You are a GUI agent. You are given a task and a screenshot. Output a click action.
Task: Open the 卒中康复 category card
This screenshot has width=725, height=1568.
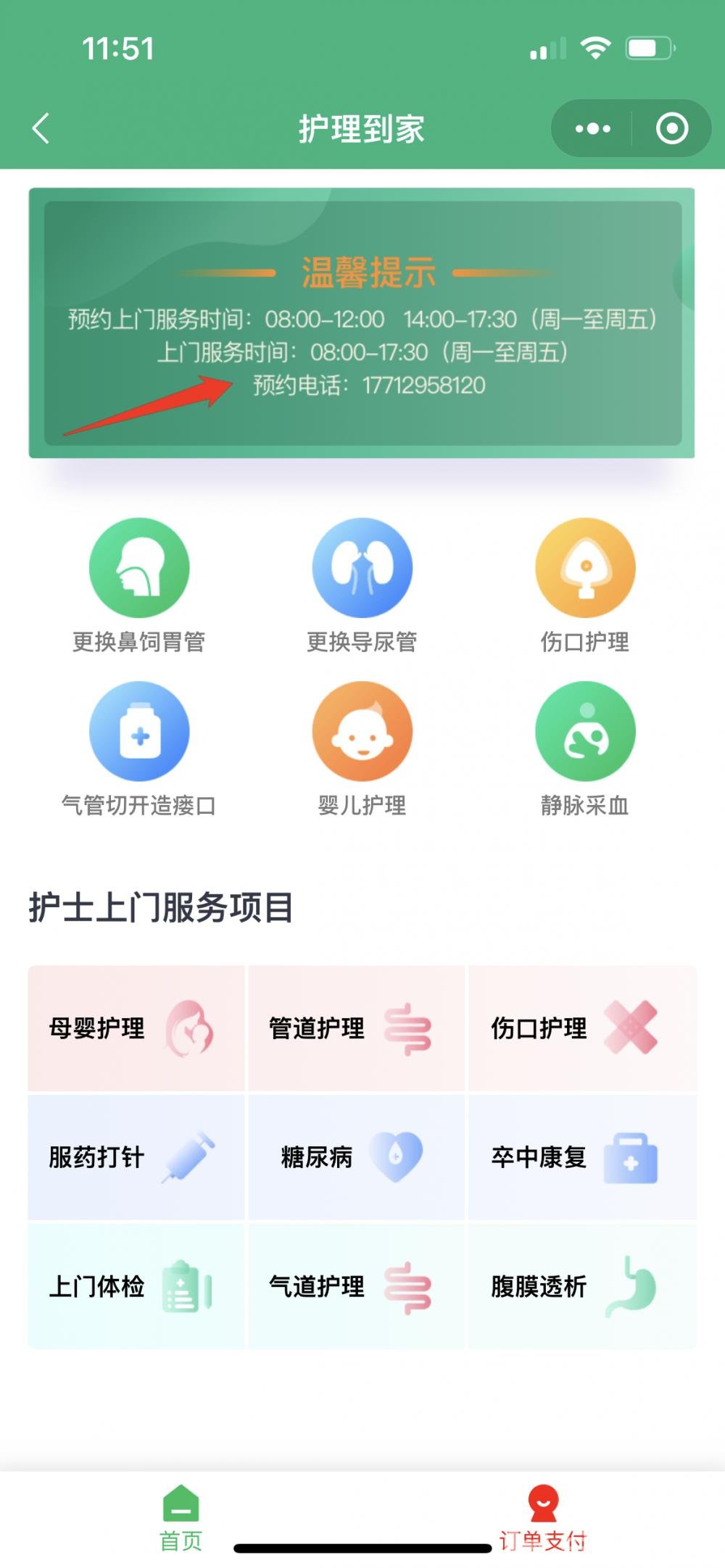[x=581, y=1157]
